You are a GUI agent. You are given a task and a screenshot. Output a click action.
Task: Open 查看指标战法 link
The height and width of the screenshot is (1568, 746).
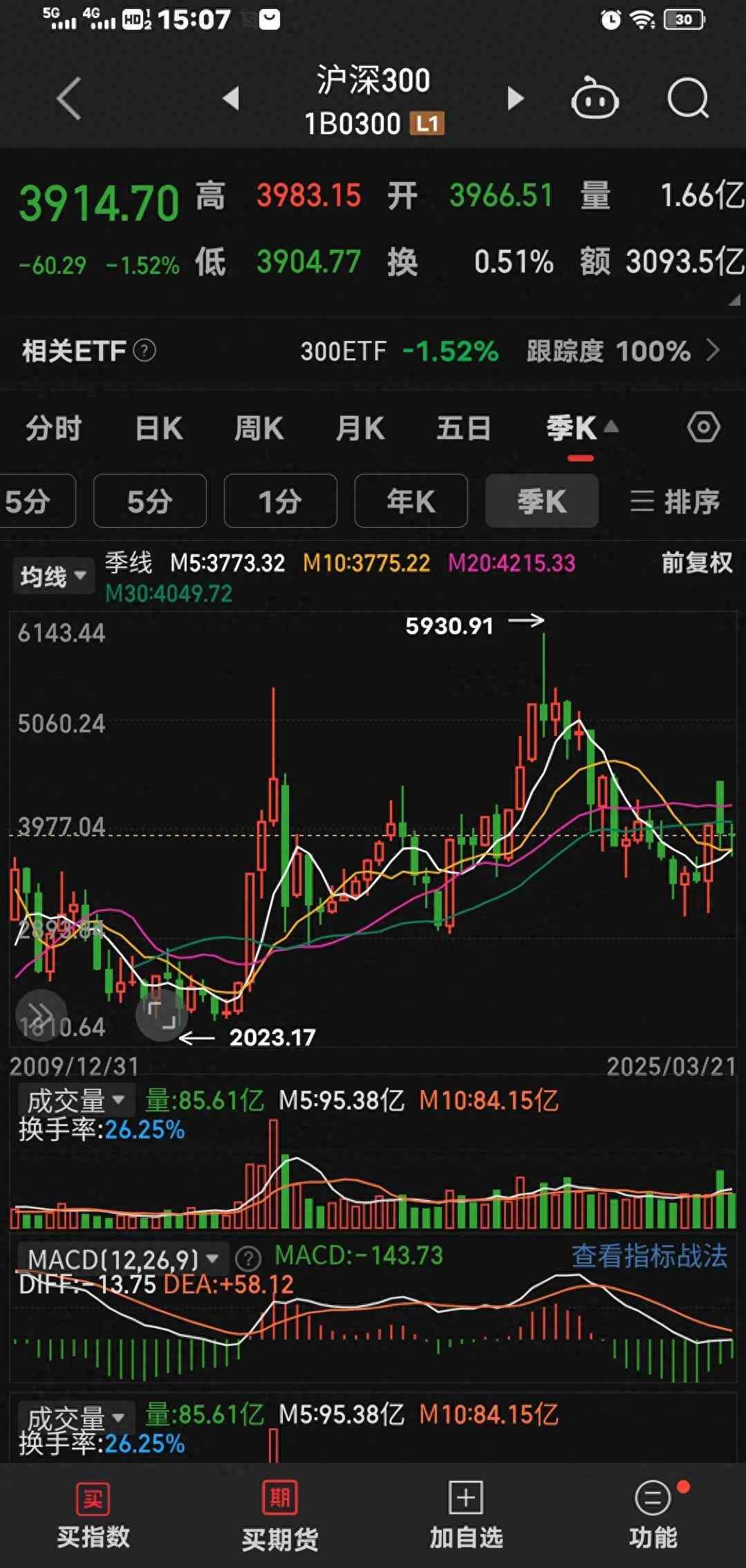click(x=649, y=1255)
